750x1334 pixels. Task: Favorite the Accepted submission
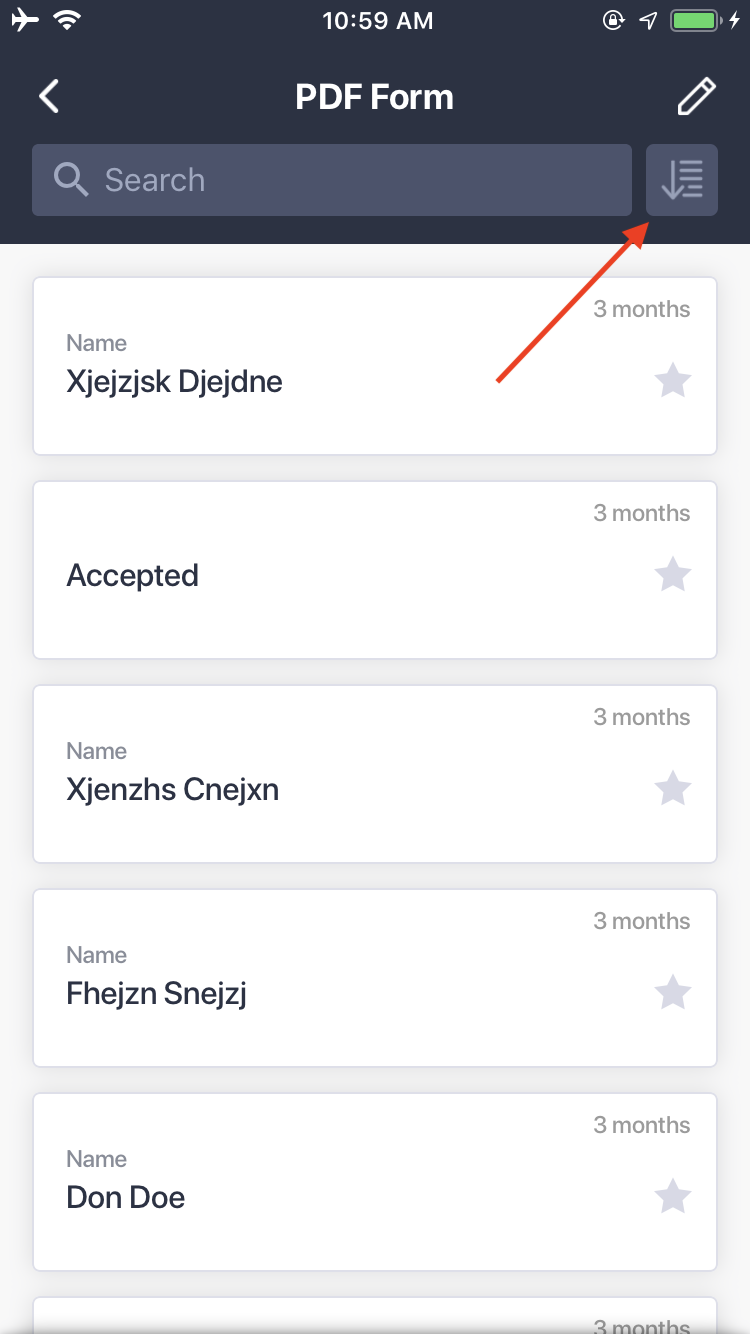[672, 575]
